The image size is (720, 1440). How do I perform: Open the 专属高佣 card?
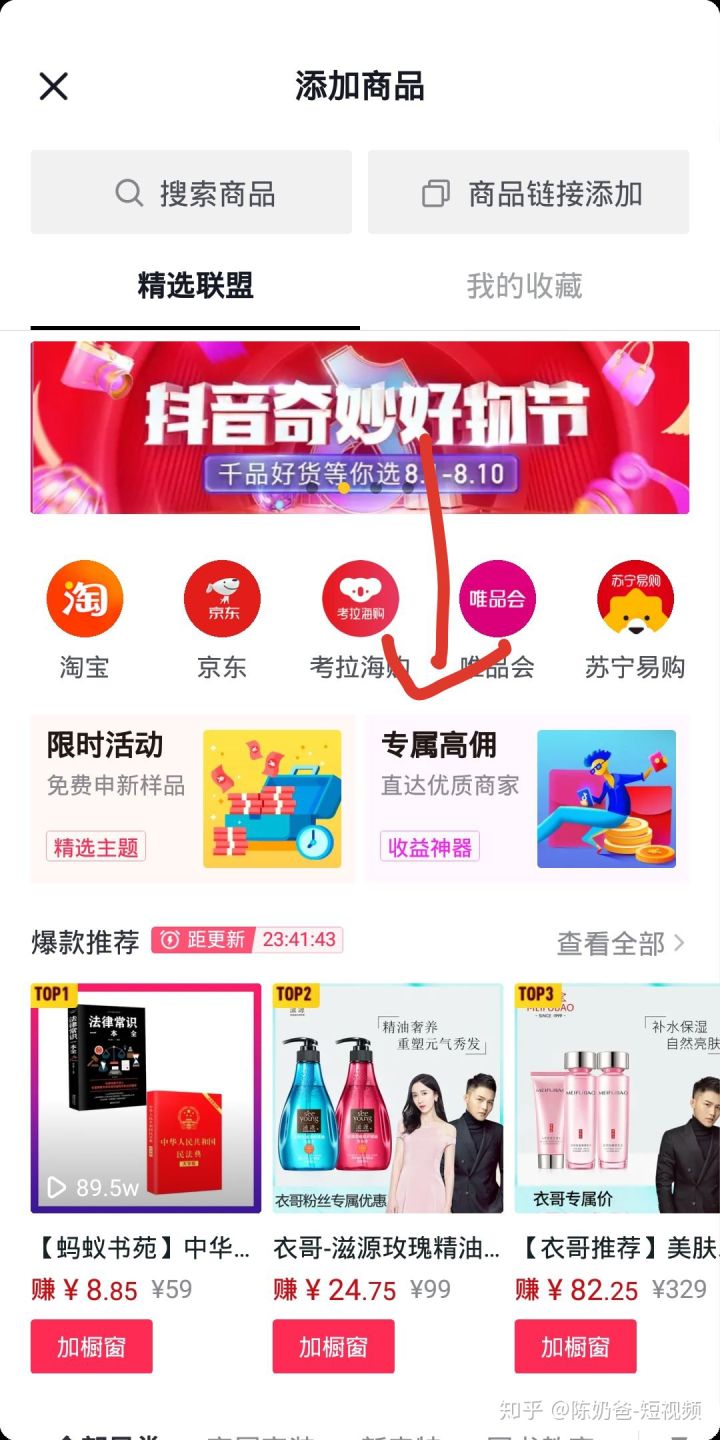(x=527, y=799)
